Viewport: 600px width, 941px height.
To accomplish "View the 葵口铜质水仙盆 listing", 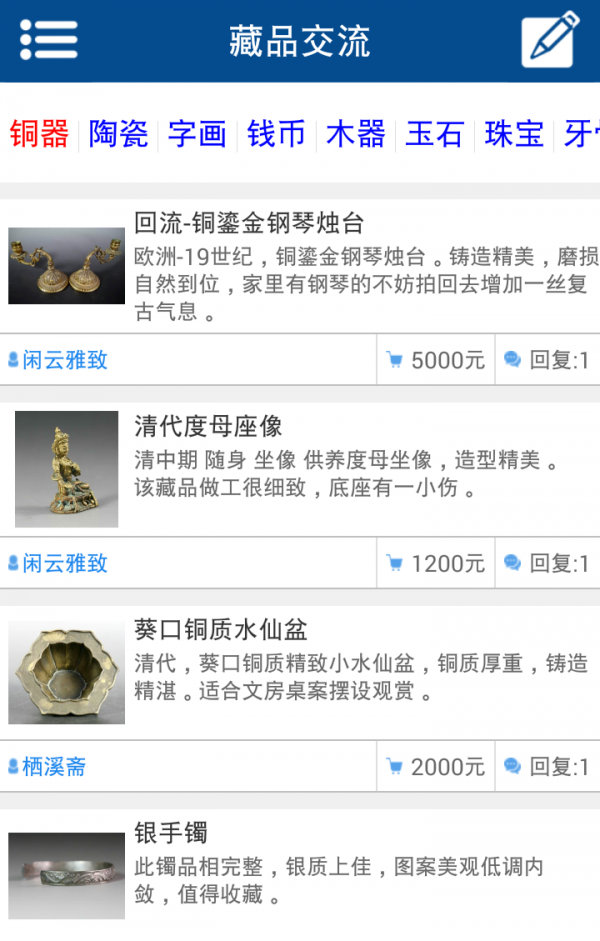I will coord(220,630).
